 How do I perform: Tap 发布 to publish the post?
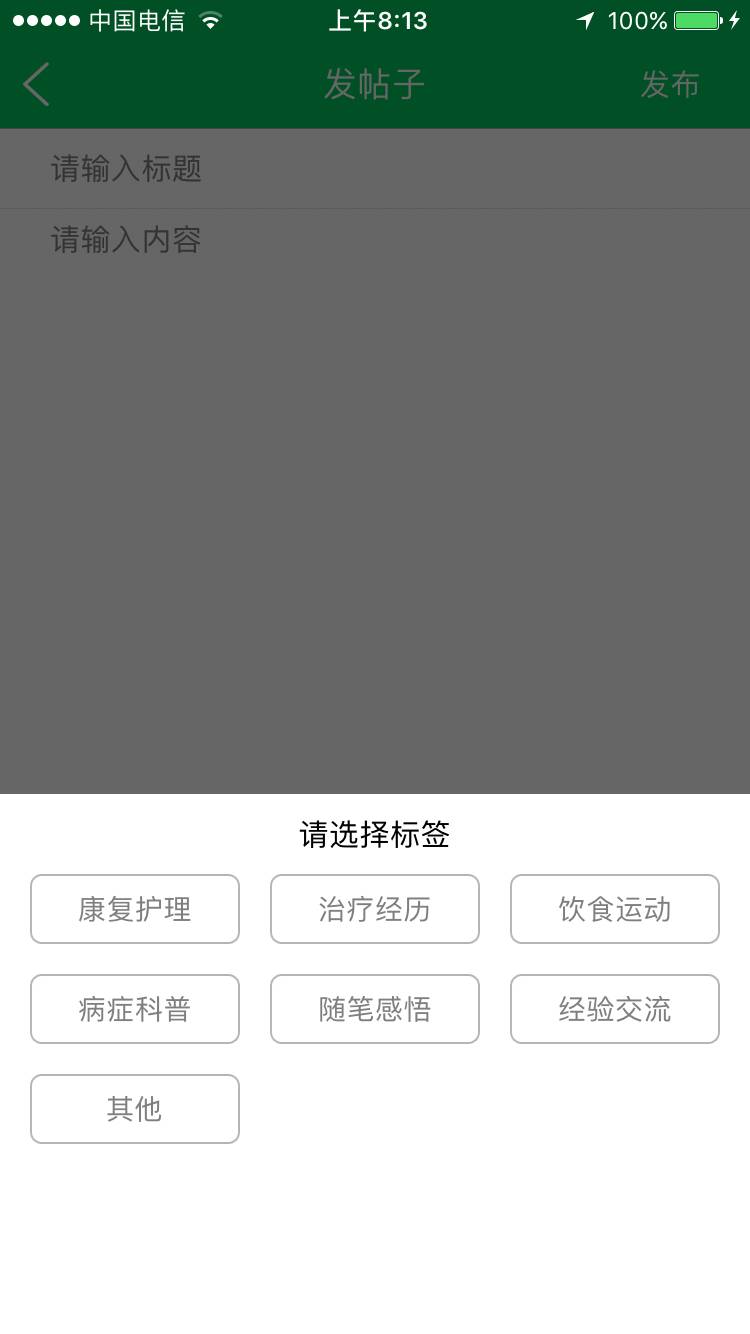tap(669, 85)
